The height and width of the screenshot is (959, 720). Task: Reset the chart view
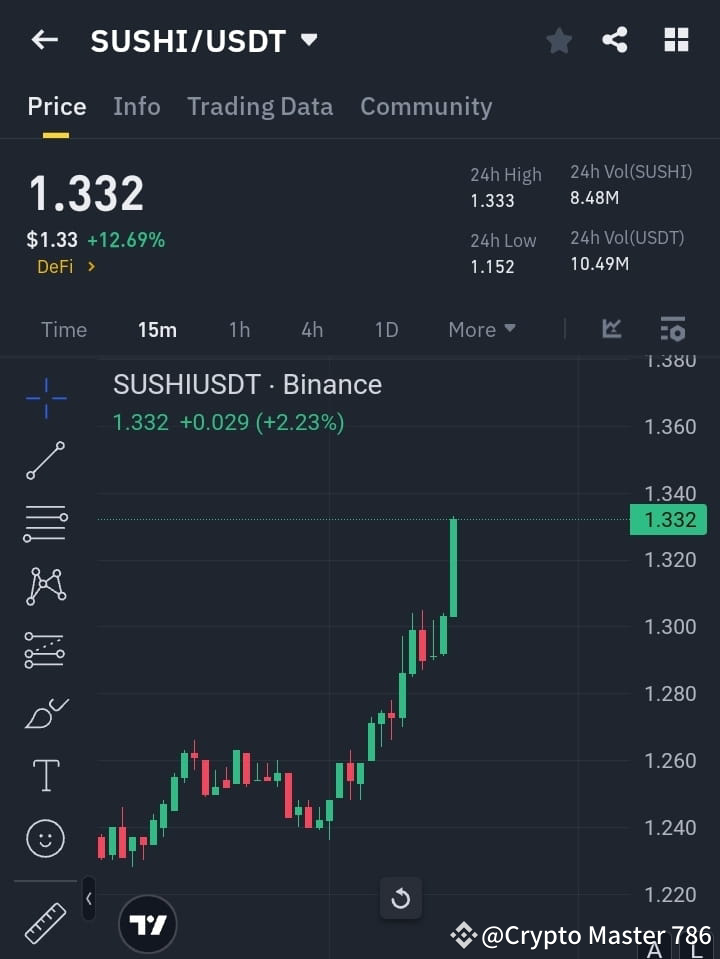click(400, 898)
